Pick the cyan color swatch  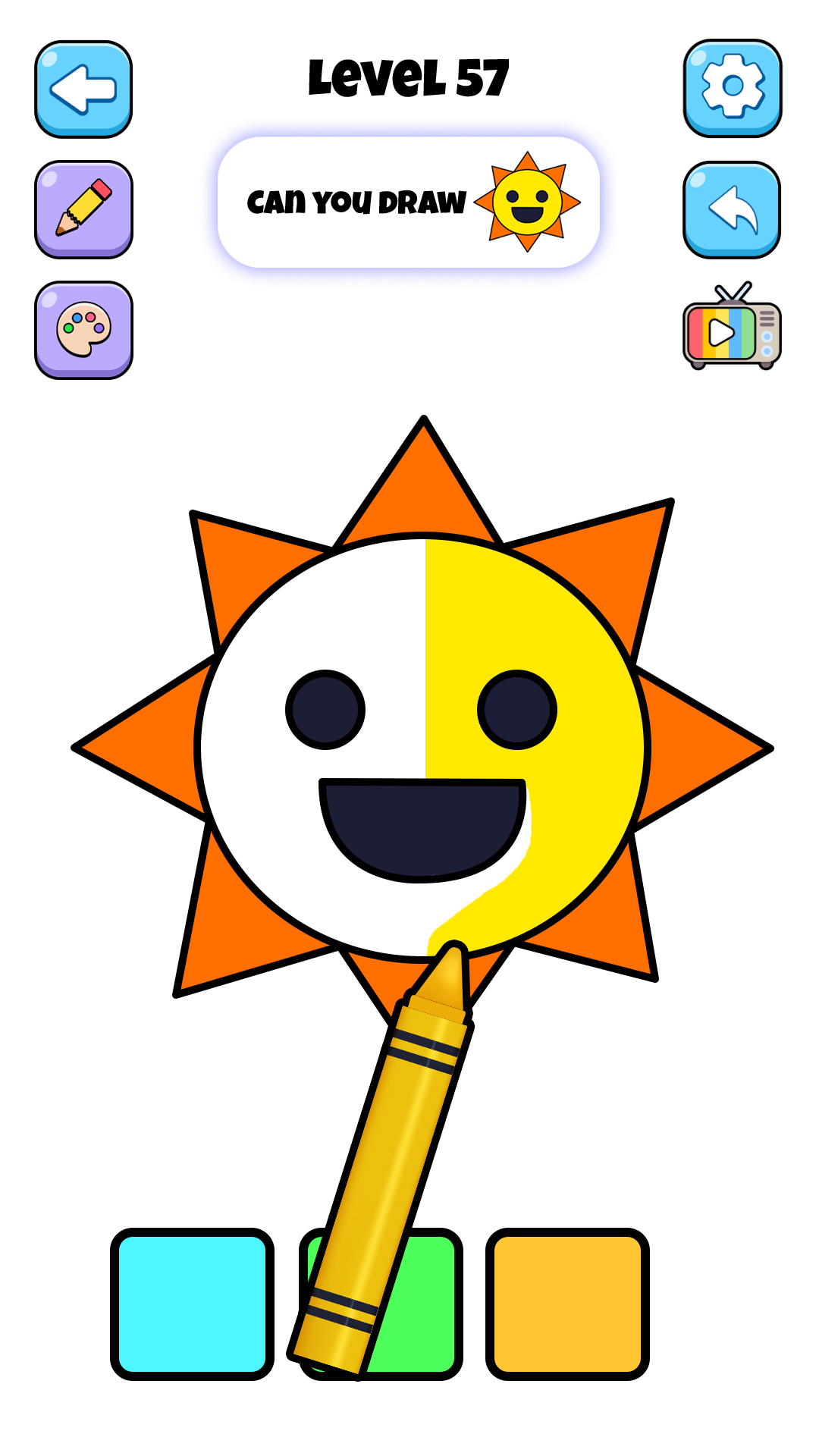192,1304
